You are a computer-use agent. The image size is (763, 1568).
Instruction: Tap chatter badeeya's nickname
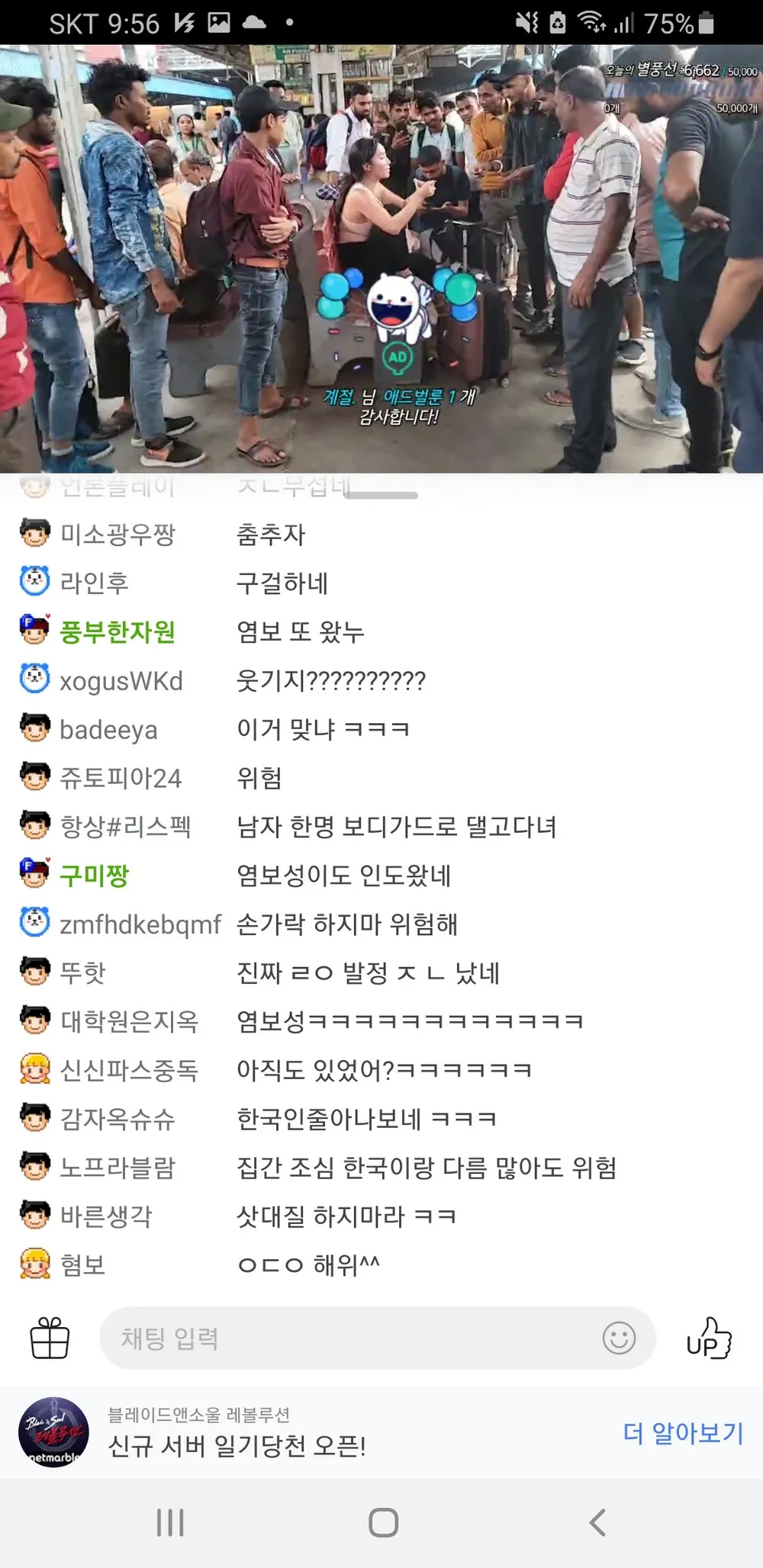108,730
